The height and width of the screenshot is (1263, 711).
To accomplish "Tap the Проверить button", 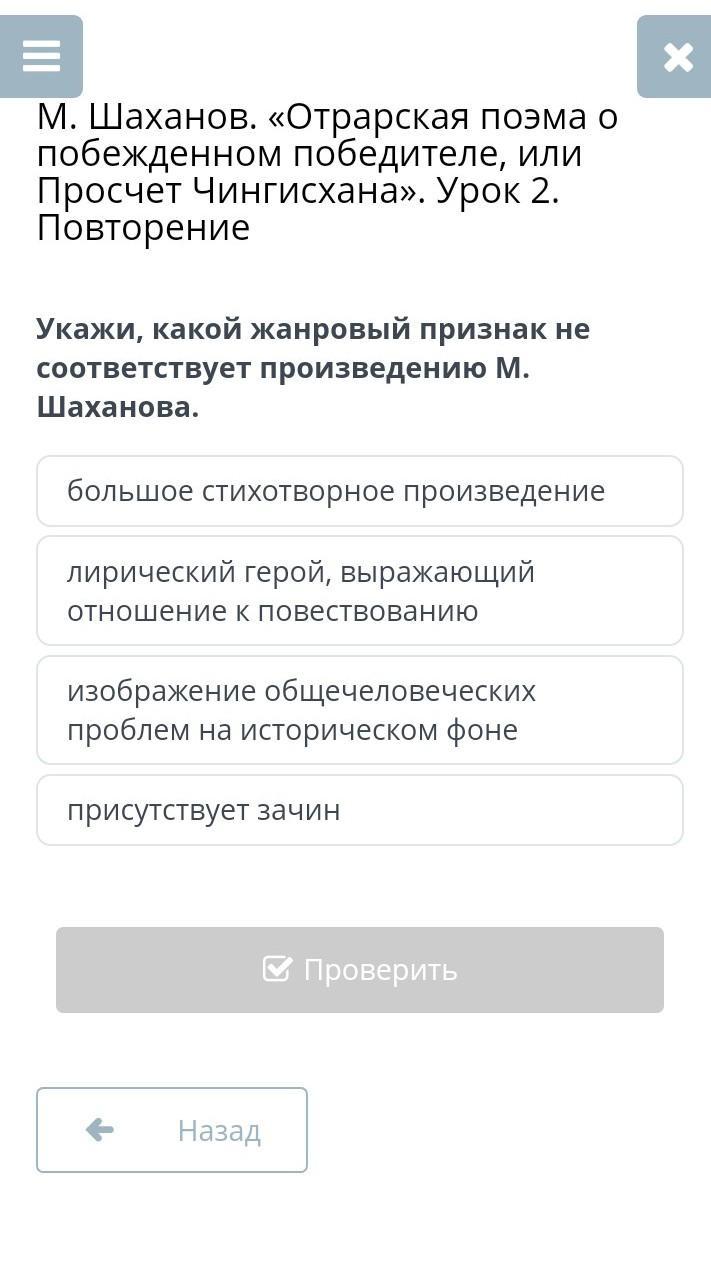I will (360, 970).
